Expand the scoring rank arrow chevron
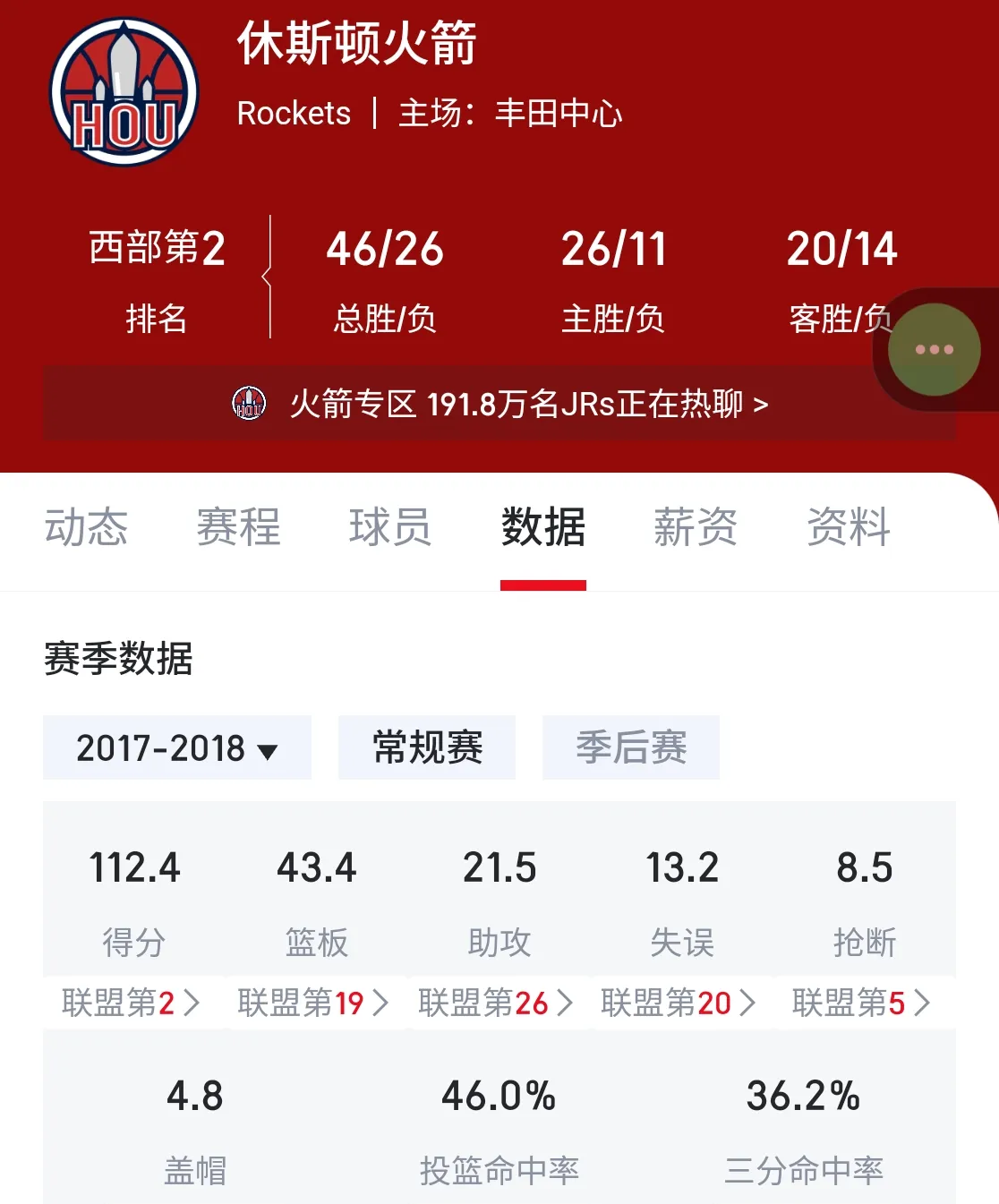 (192, 1003)
